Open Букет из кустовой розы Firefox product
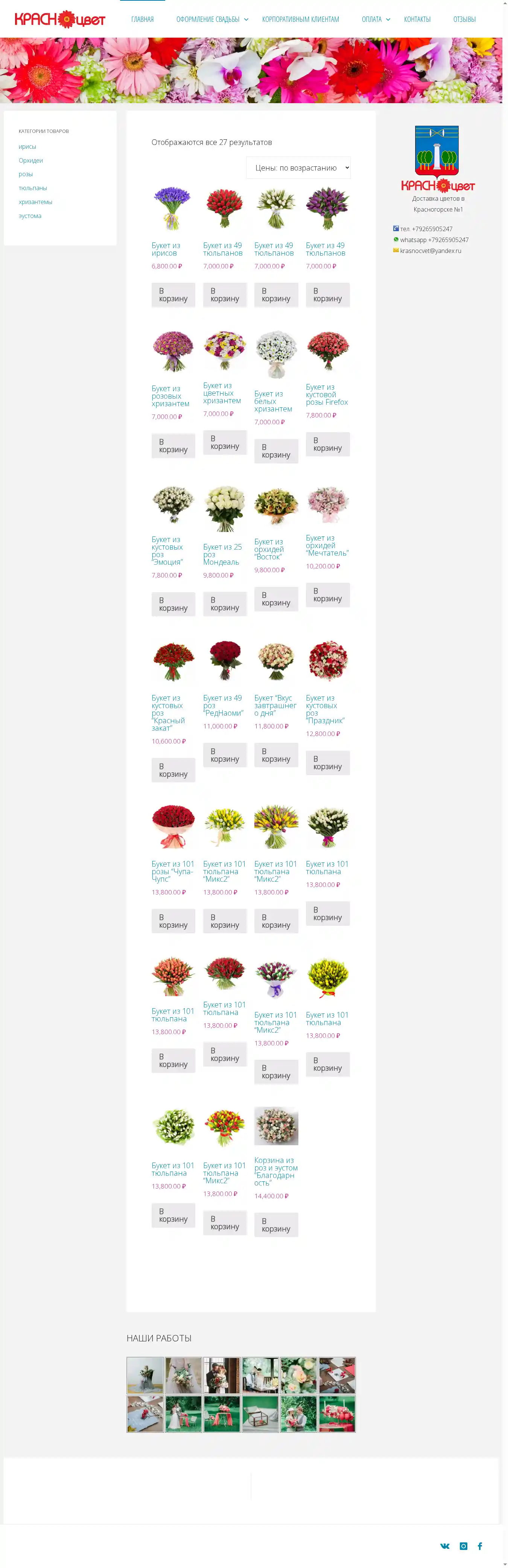Screen dimensions: 508x1568 (327, 395)
